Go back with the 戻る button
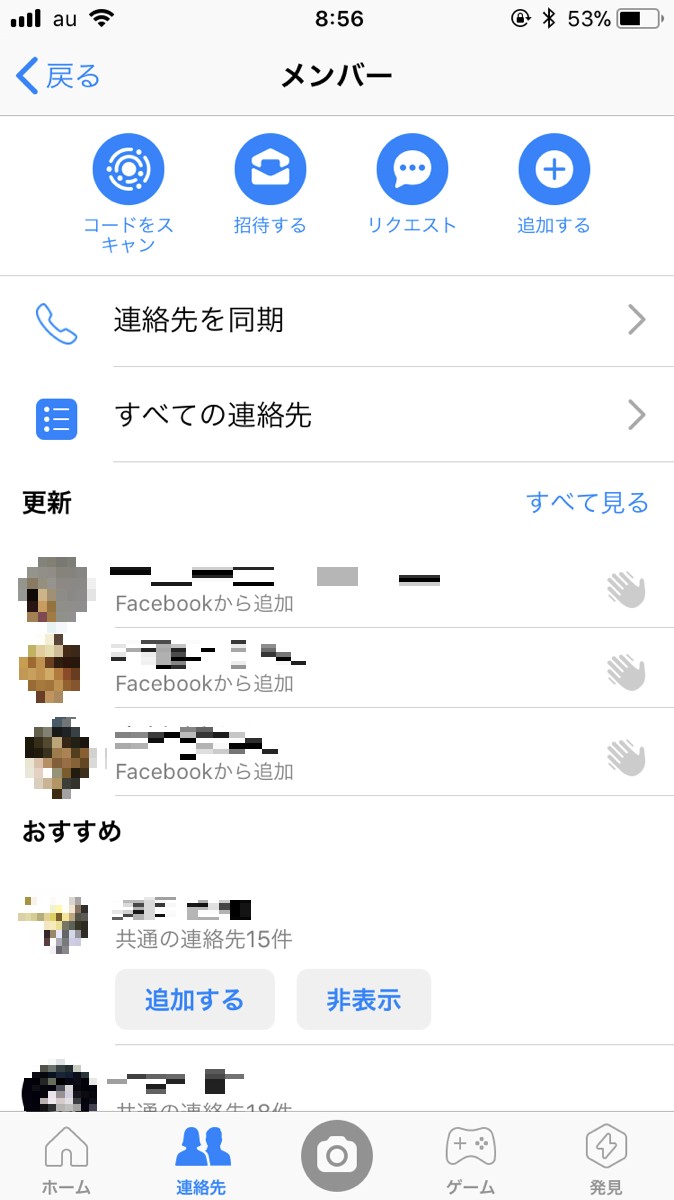Screen dimensions: 674x1200 click(x=59, y=76)
